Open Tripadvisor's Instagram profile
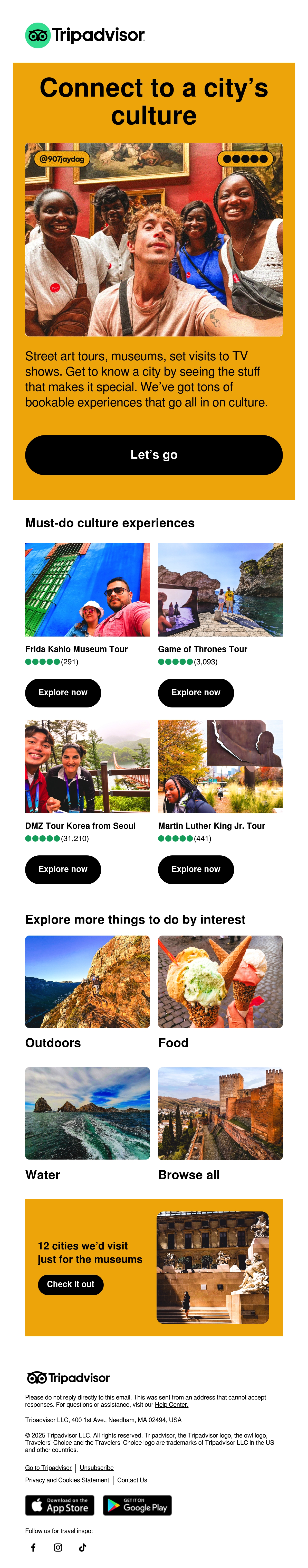 click(58, 1547)
